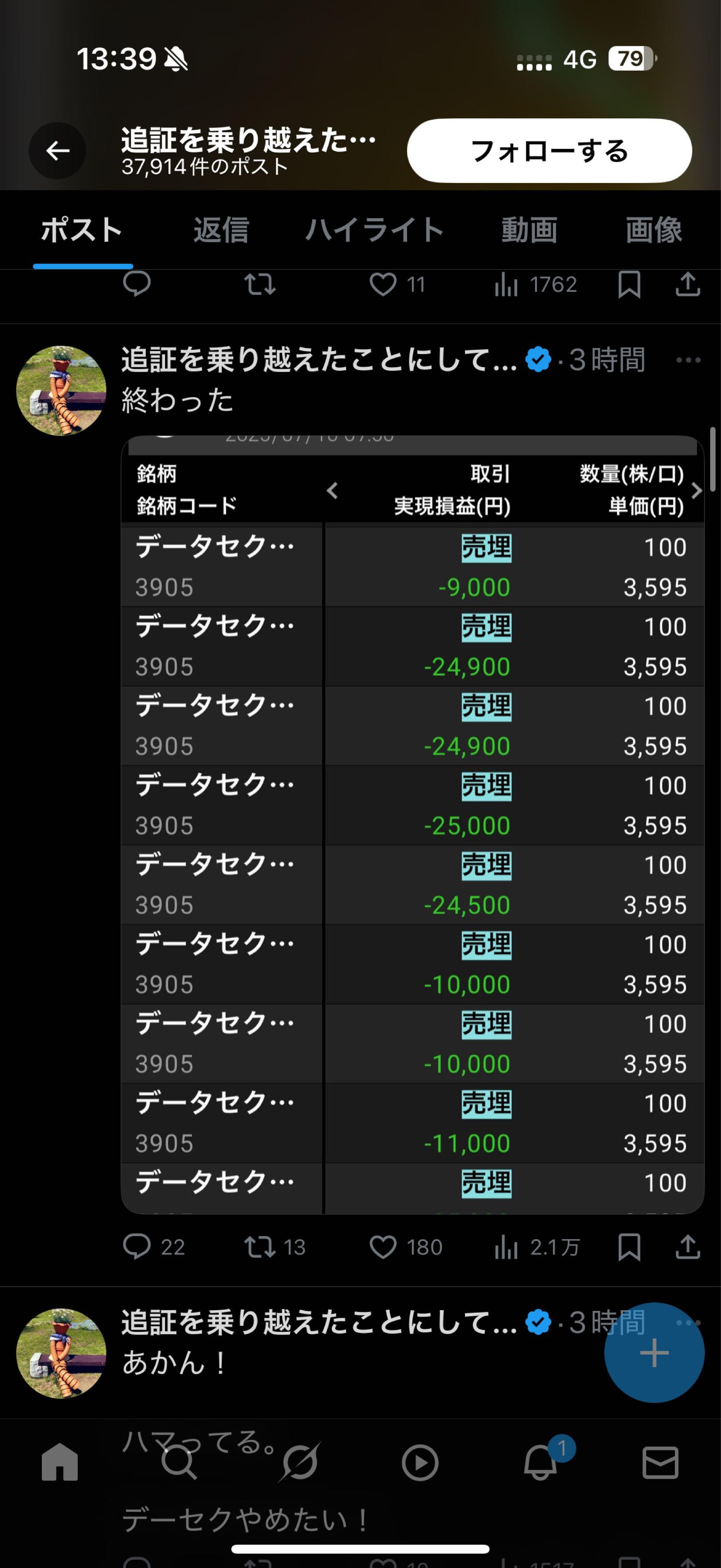Like the post with 11 likes
This screenshot has width=721, height=1568.
pos(383,284)
